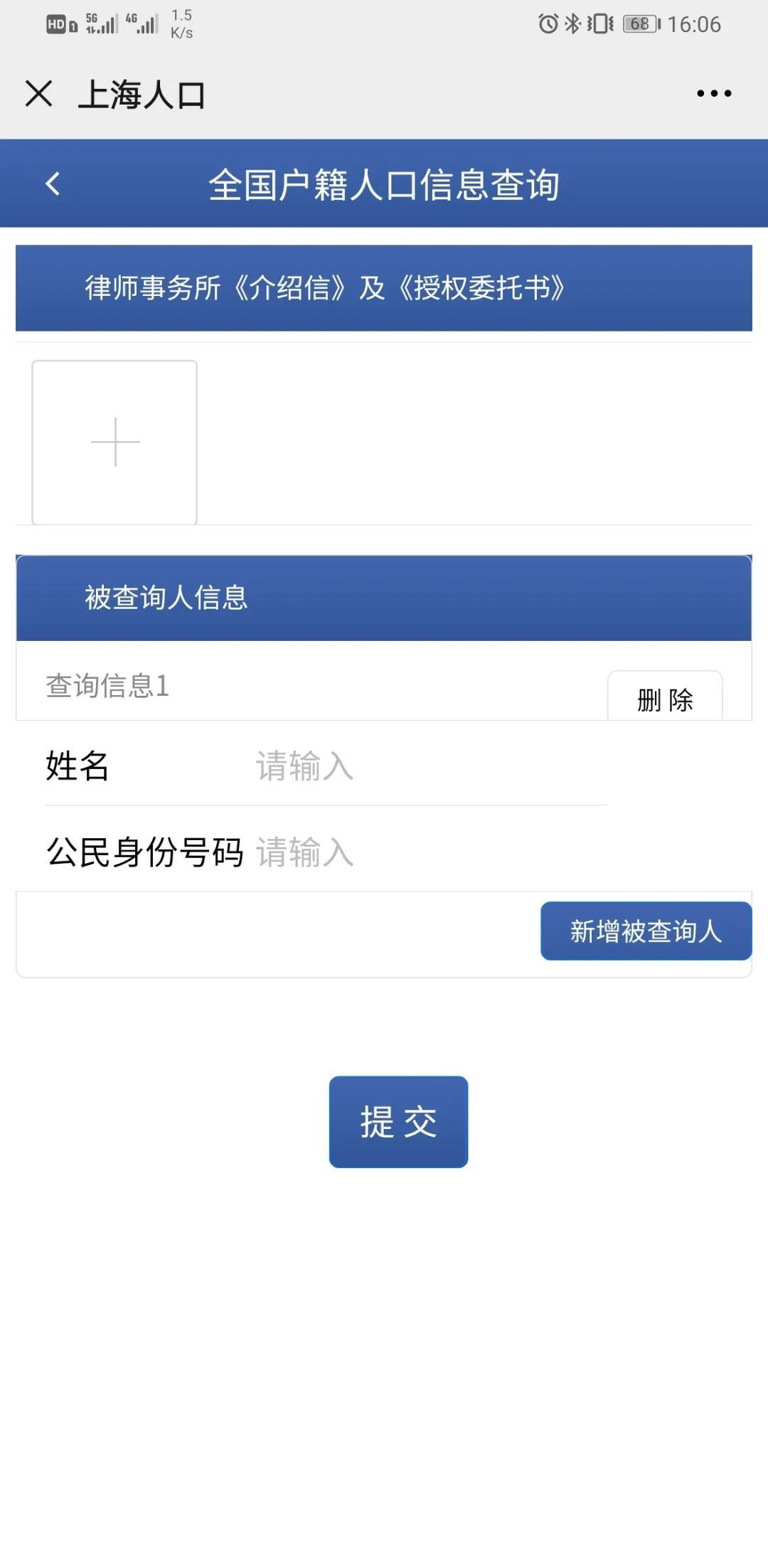Enter the 公民身份号码 field
The width and height of the screenshot is (768, 1568).
tap(430, 852)
